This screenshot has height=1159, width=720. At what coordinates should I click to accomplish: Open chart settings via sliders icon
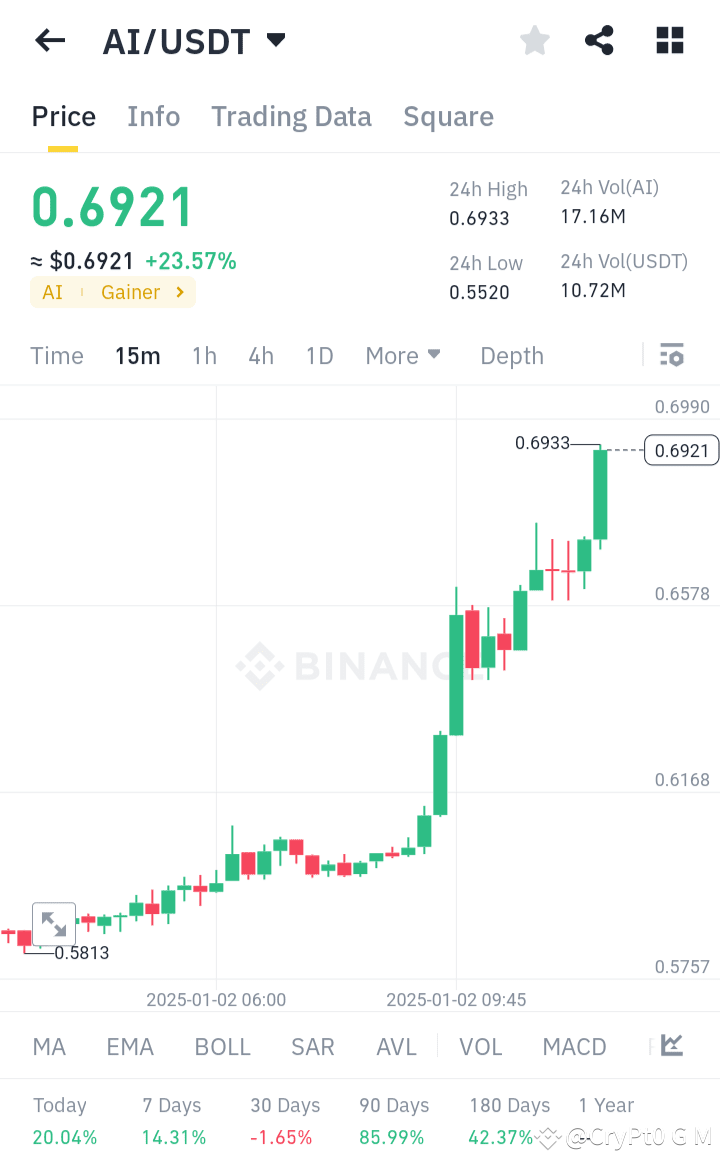click(671, 355)
